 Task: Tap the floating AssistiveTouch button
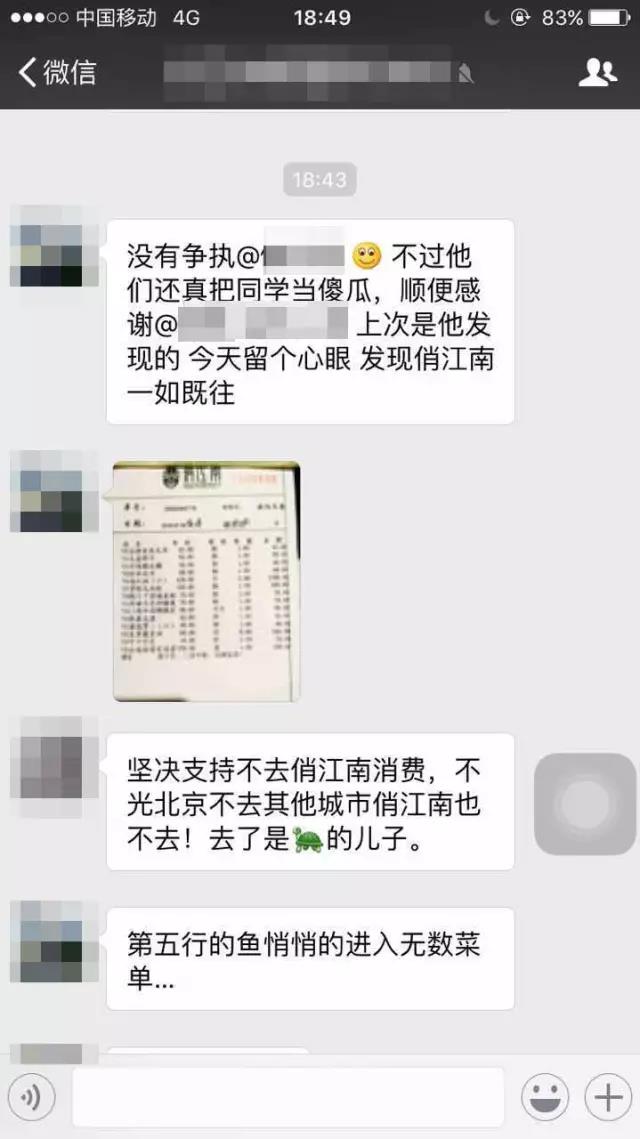pyautogui.click(x=585, y=804)
